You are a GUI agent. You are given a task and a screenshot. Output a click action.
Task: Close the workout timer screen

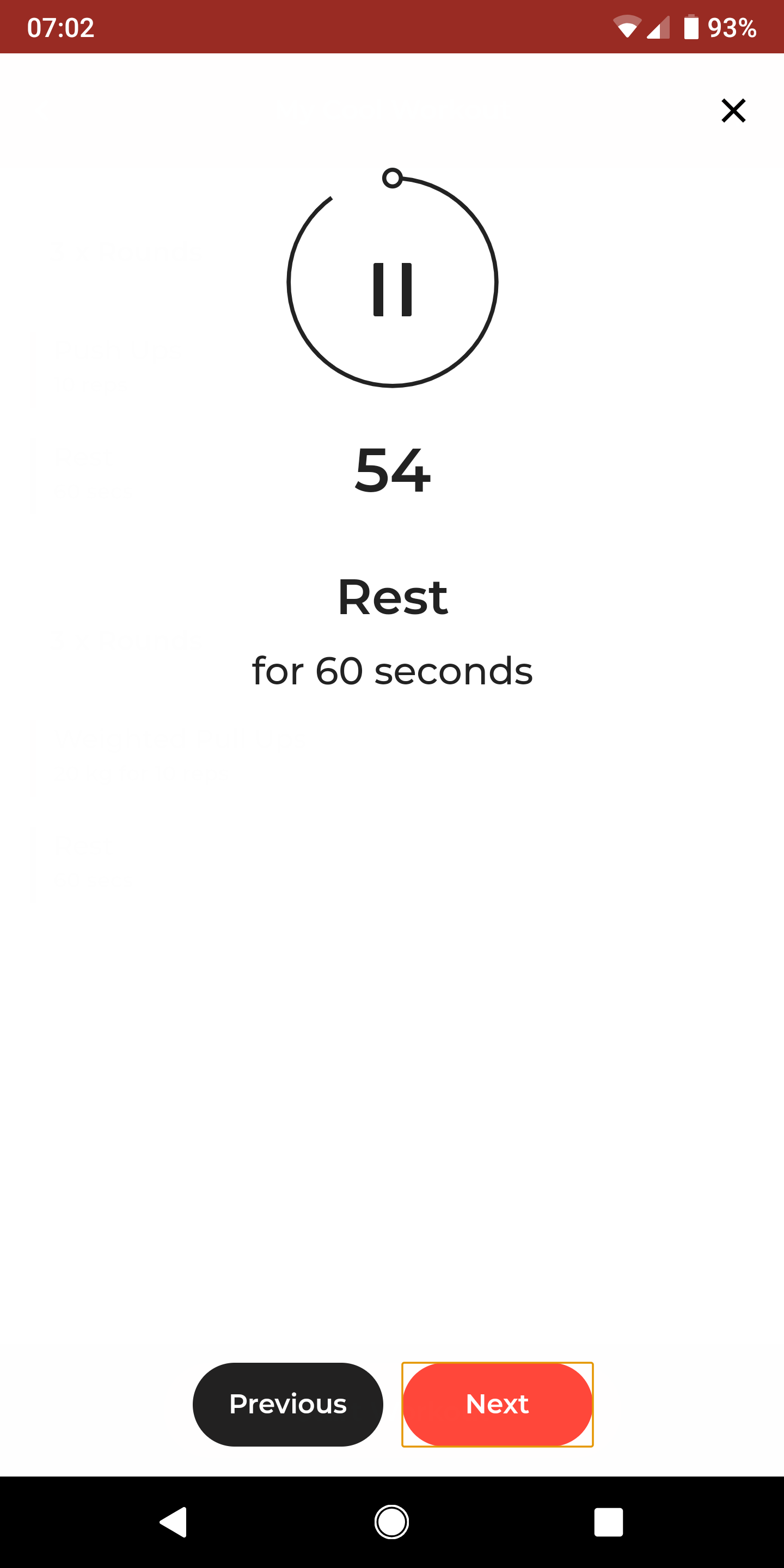point(733,111)
